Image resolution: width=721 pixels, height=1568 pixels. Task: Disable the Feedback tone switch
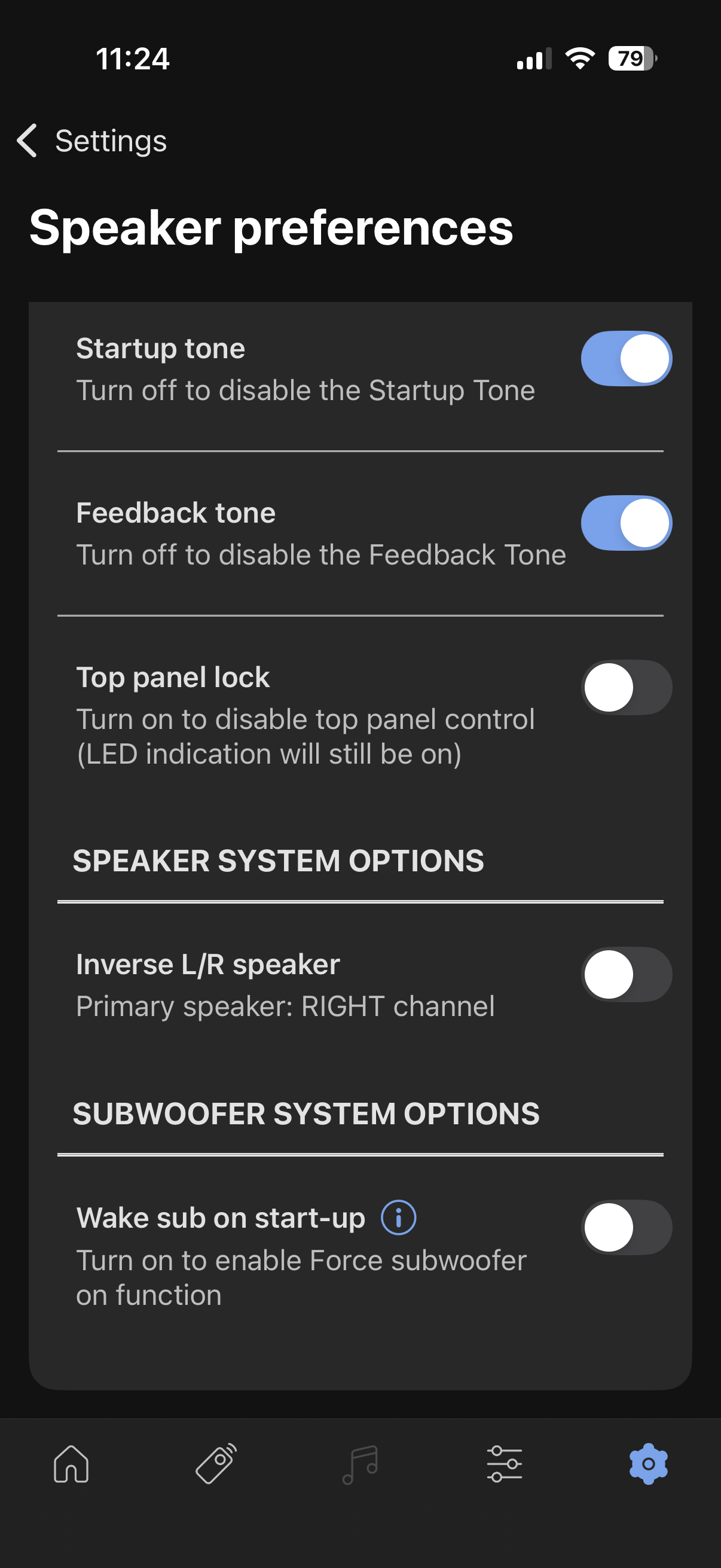[x=625, y=523]
